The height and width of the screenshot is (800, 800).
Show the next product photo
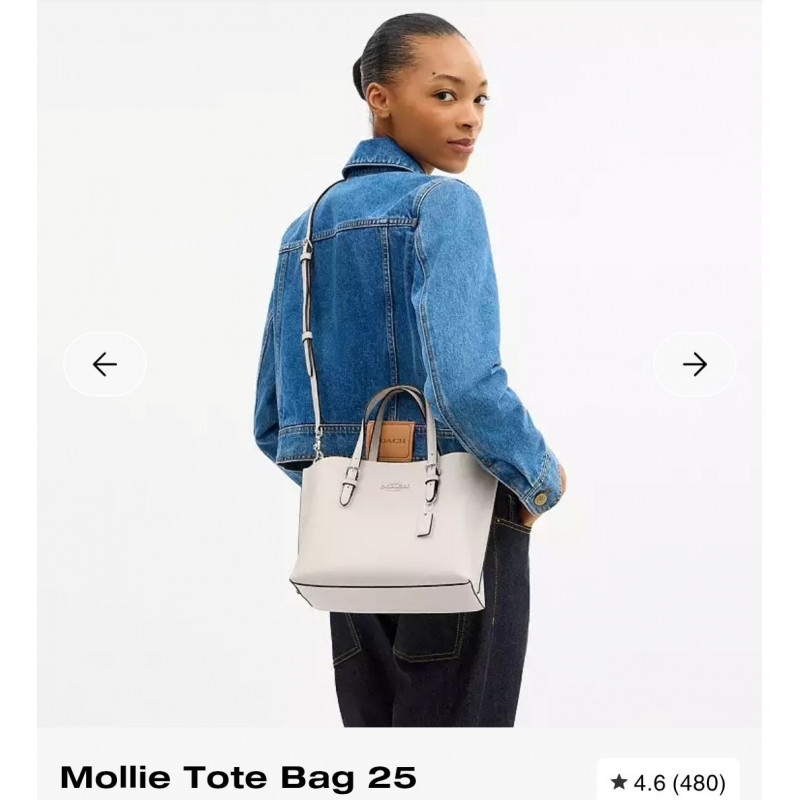coord(695,365)
